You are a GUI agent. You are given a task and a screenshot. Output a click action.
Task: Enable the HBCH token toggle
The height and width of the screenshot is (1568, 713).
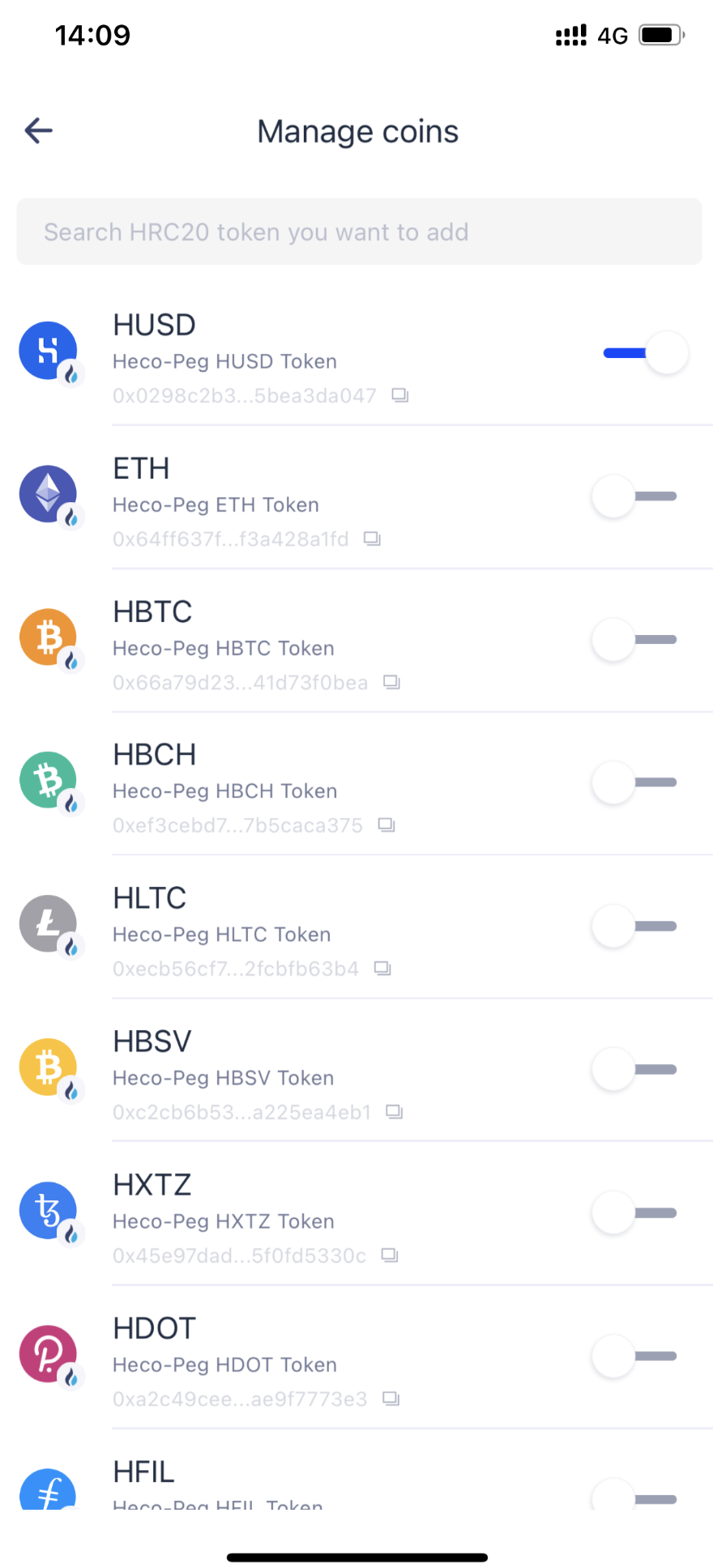click(634, 782)
